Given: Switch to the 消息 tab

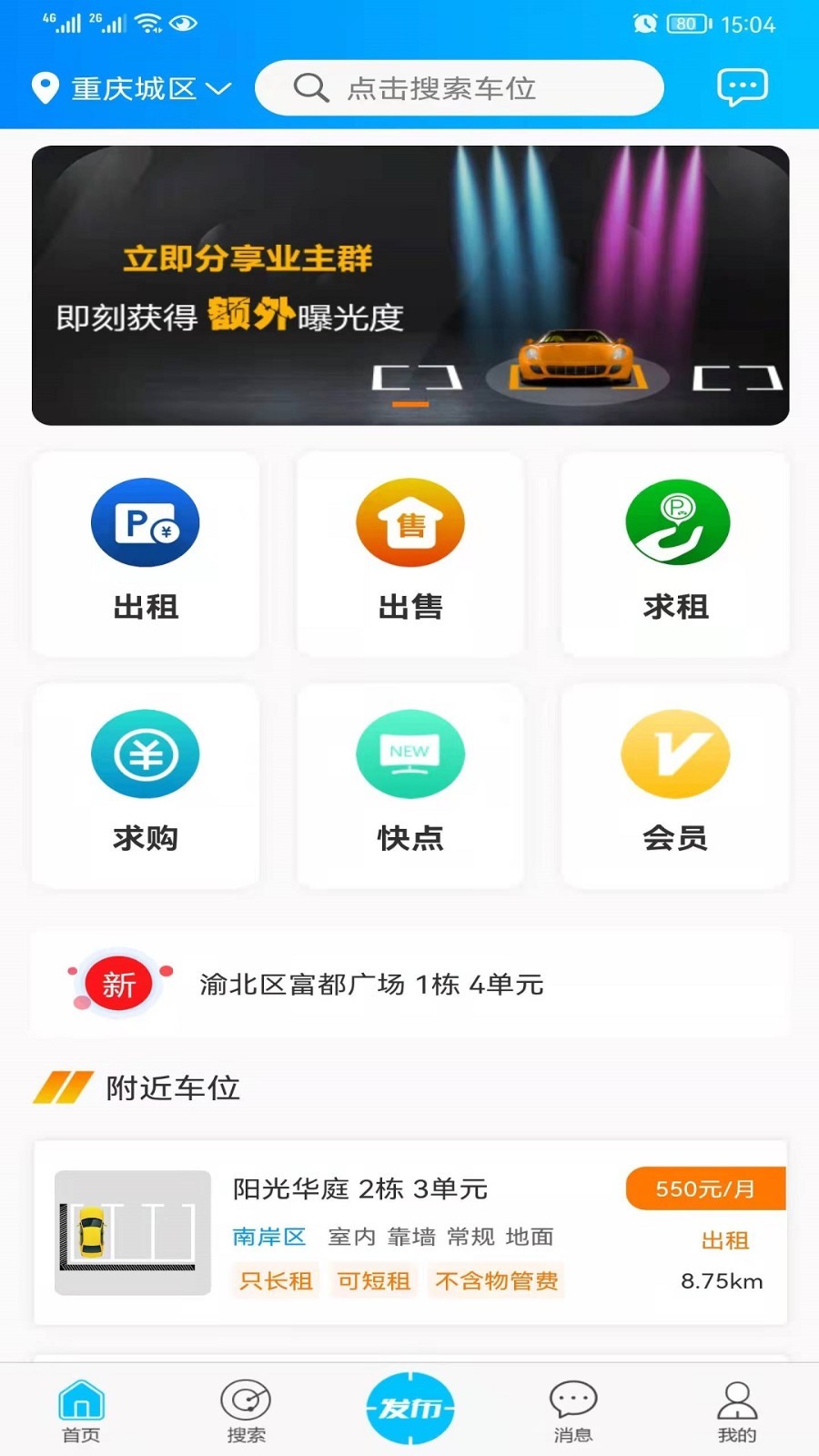Looking at the screenshot, I should (x=573, y=1410).
